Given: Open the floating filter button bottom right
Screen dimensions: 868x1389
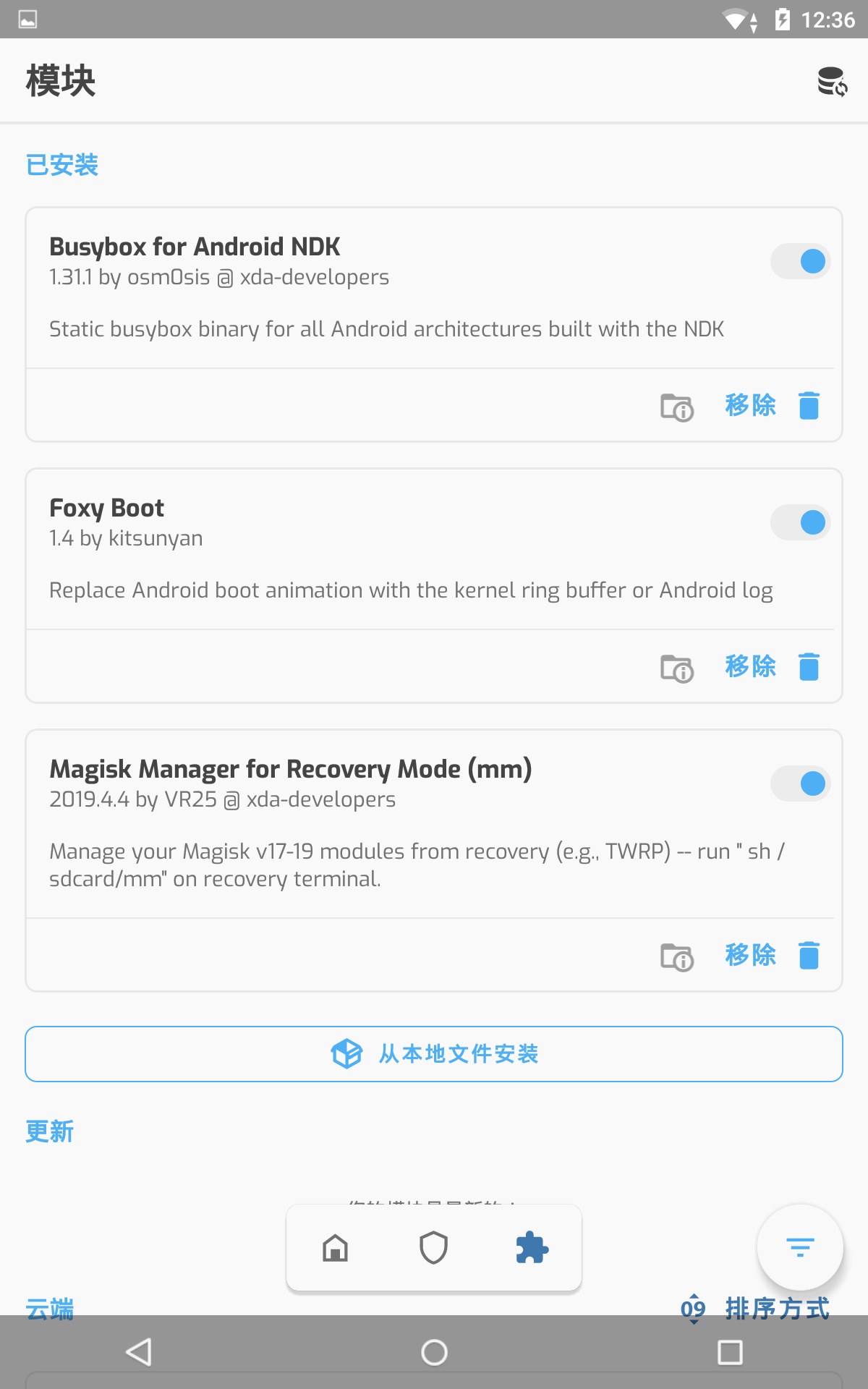Looking at the screenshot, I should click(x=799, y=1247).
